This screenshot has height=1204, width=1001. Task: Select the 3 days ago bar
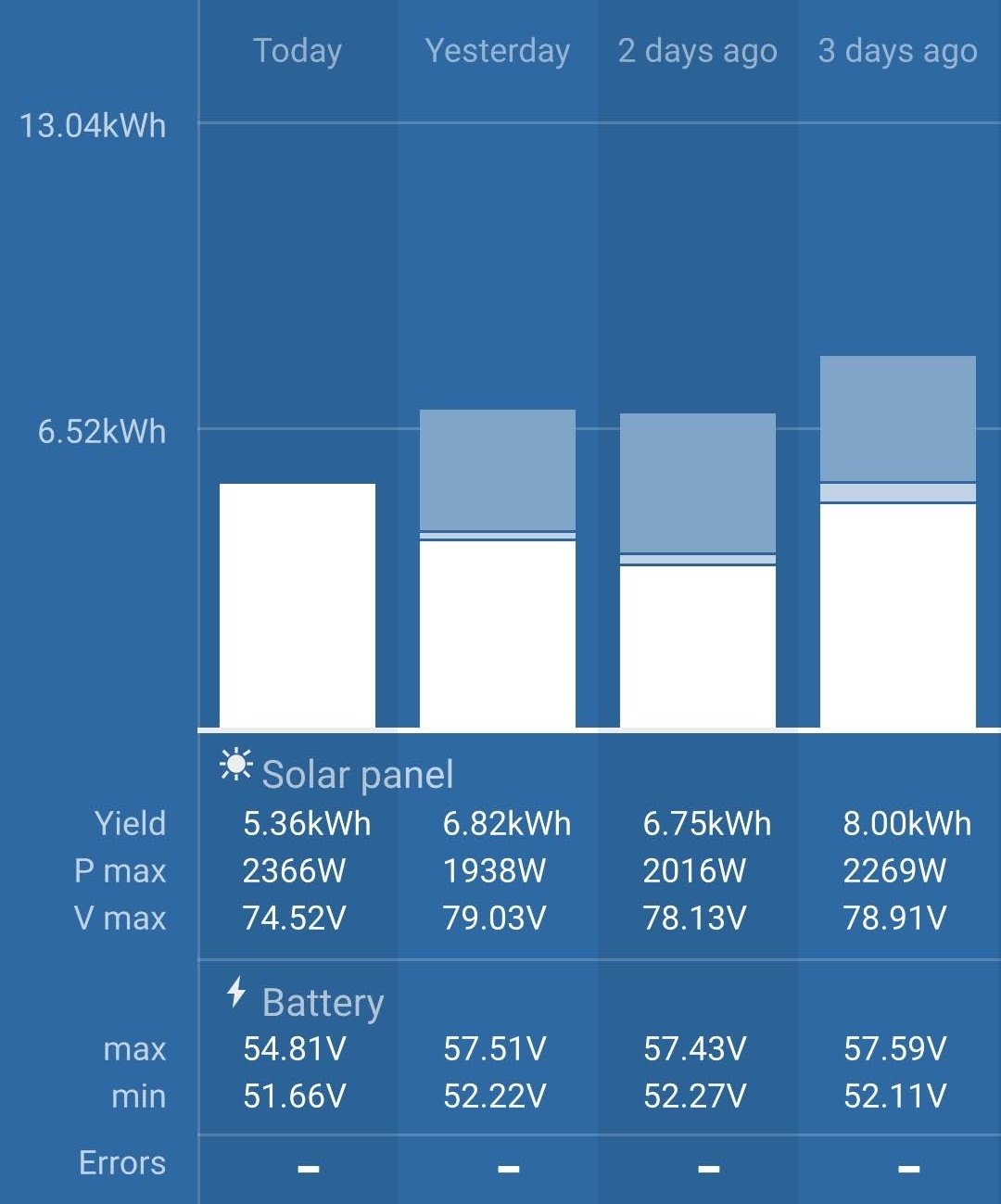[x=898, y=542]
